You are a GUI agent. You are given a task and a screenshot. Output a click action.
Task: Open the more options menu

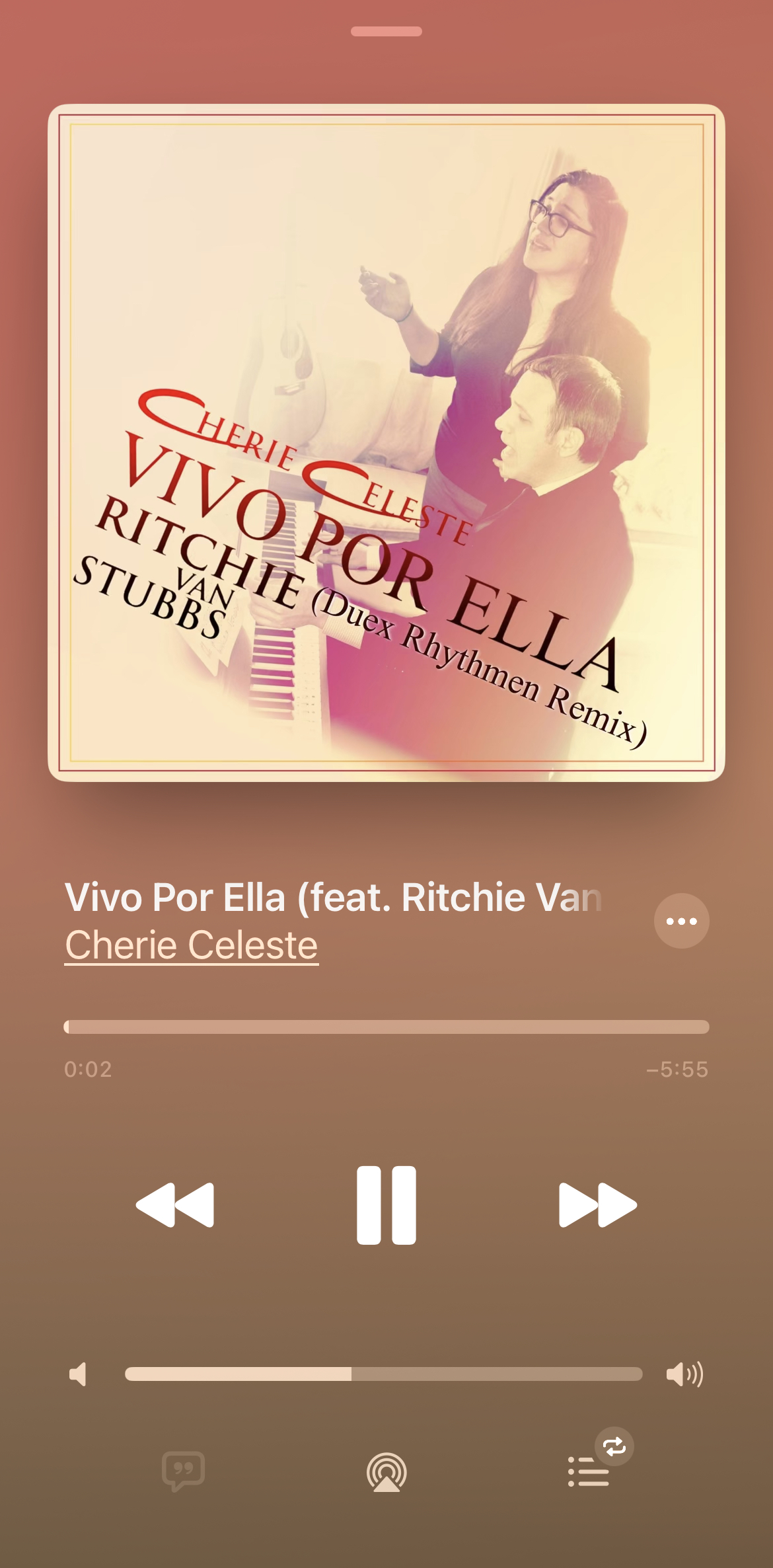point(681,921)
